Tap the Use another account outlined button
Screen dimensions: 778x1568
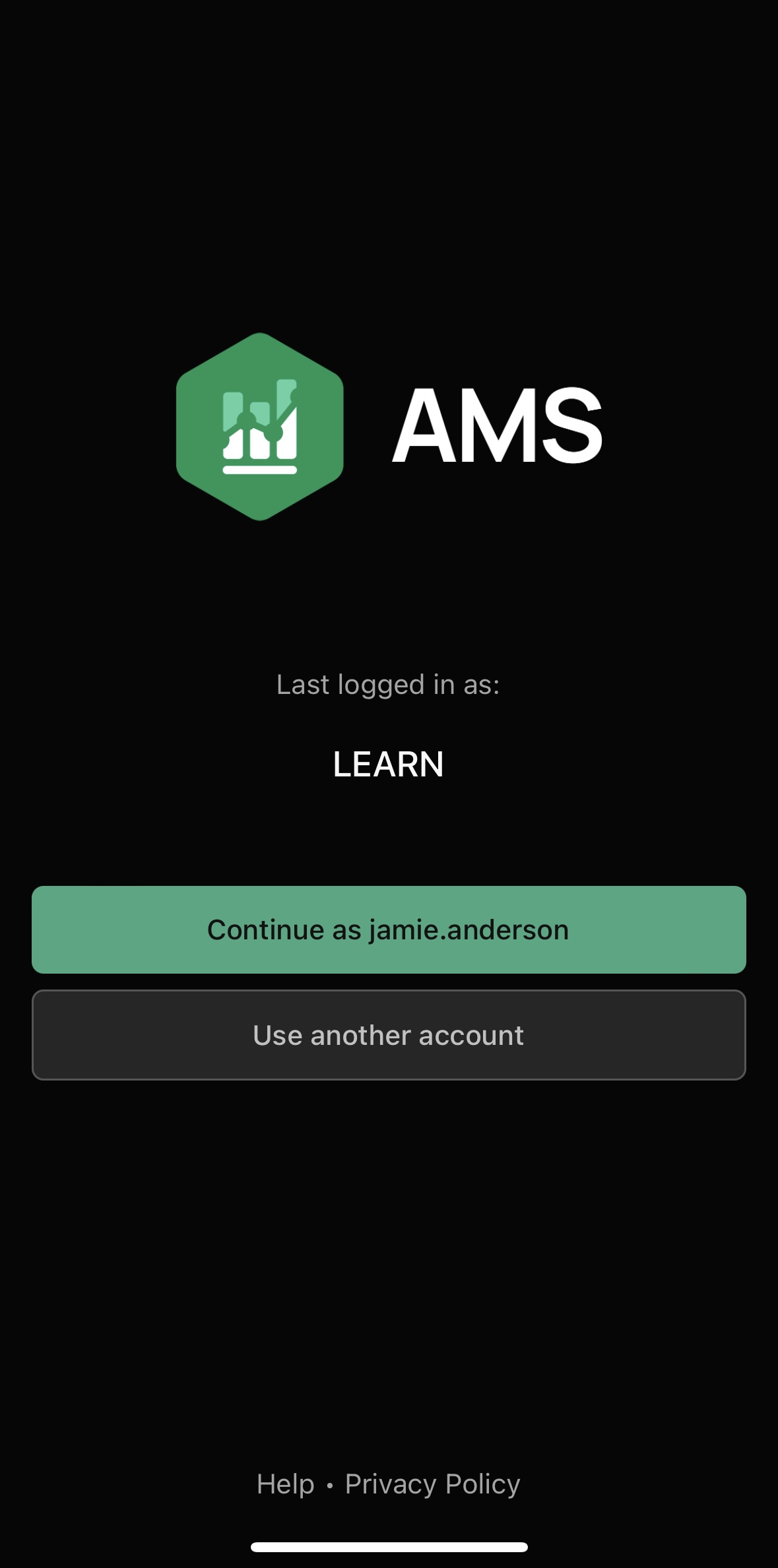coord(389,1036)
